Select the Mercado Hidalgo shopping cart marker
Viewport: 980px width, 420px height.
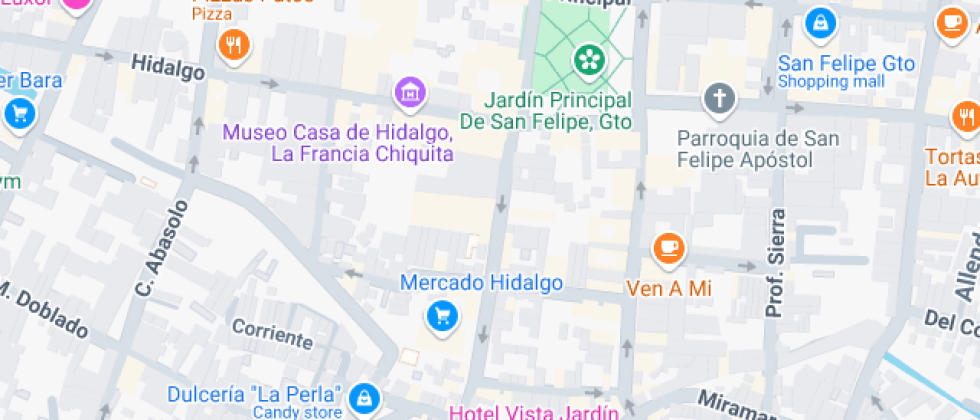[x=441, y=317]
